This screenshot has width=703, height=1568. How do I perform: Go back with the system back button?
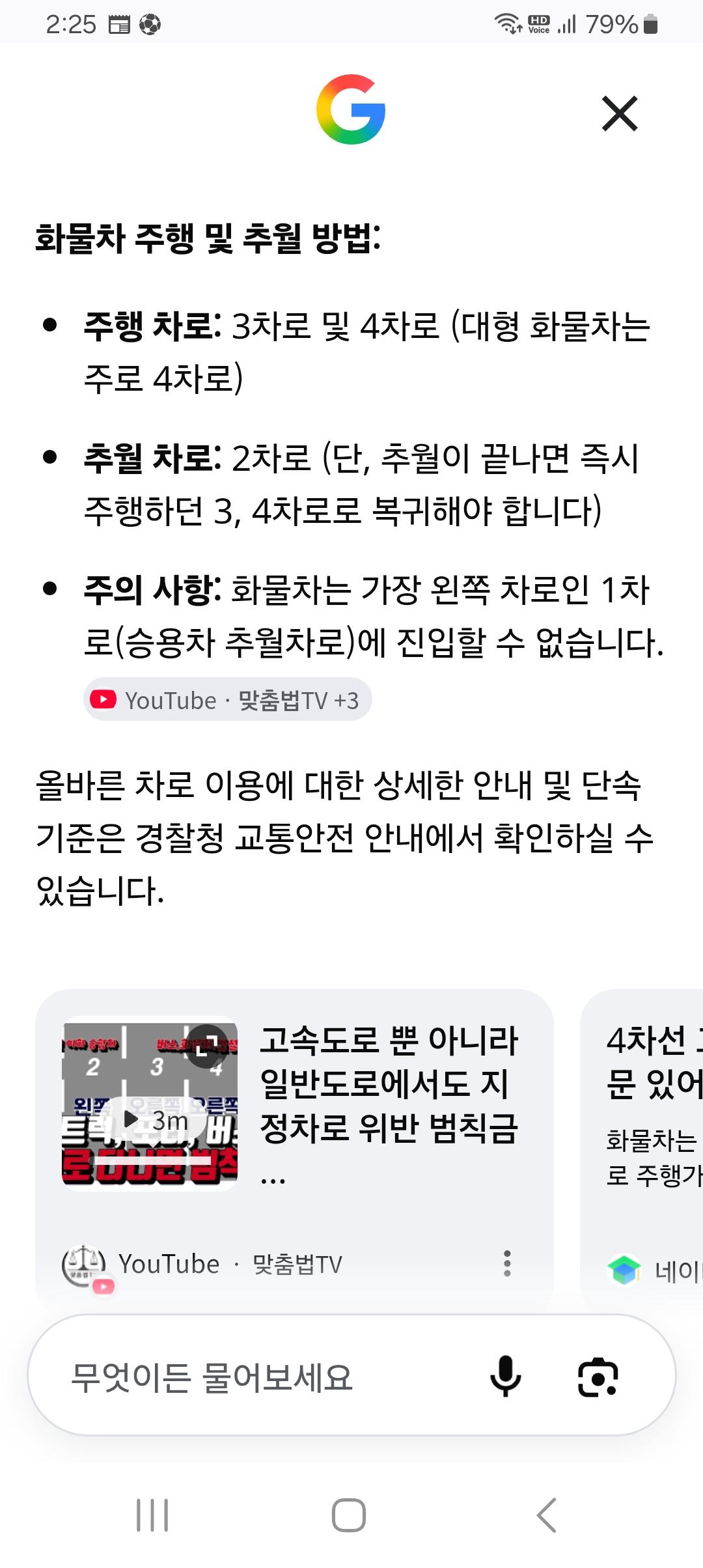pos(546,1515)
